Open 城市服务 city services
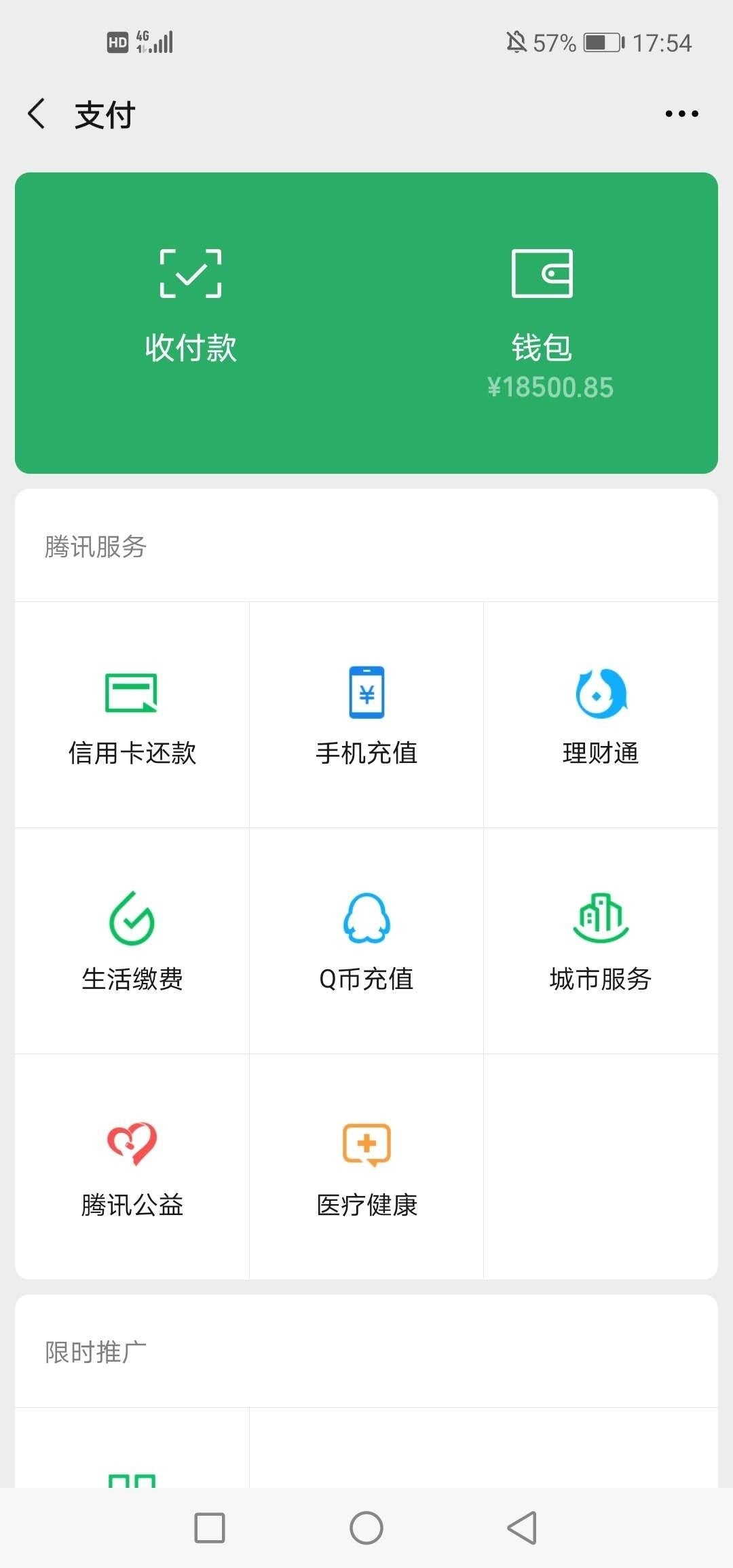 click(601, 941)
